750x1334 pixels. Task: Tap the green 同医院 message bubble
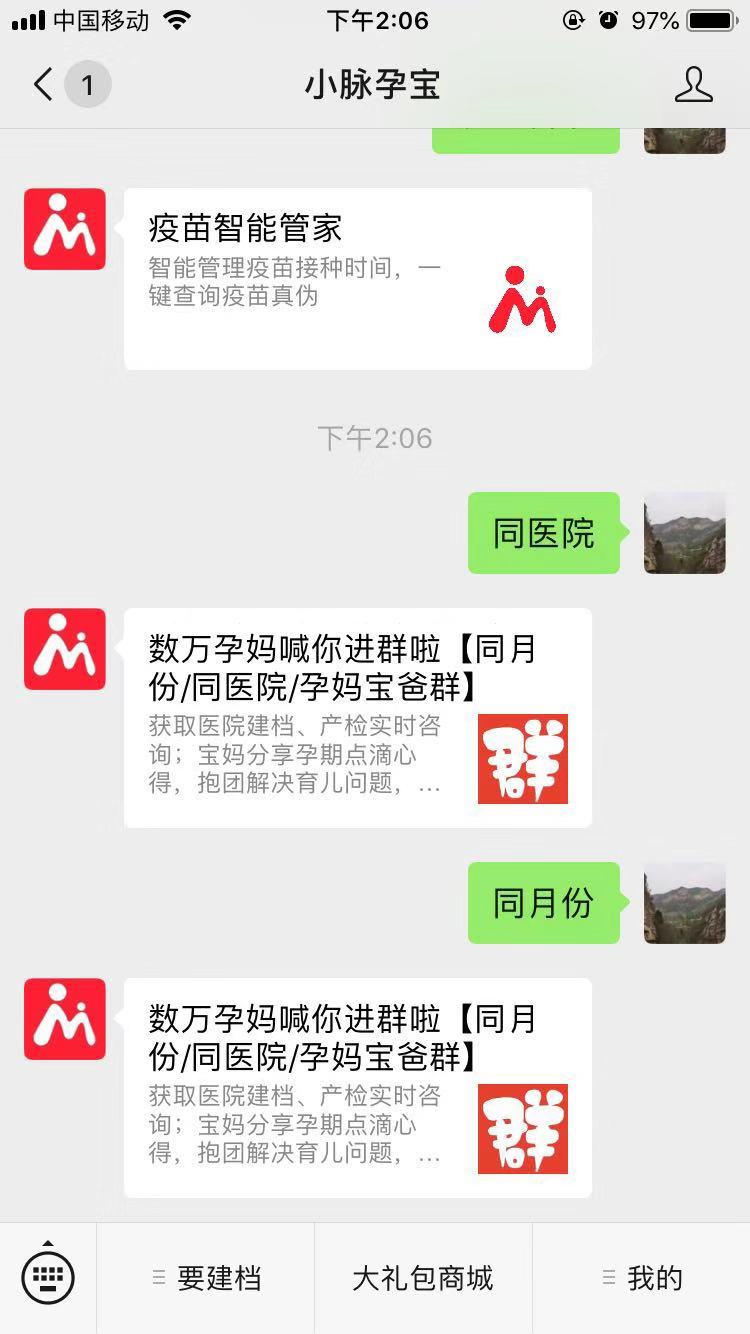coord(543,533)
